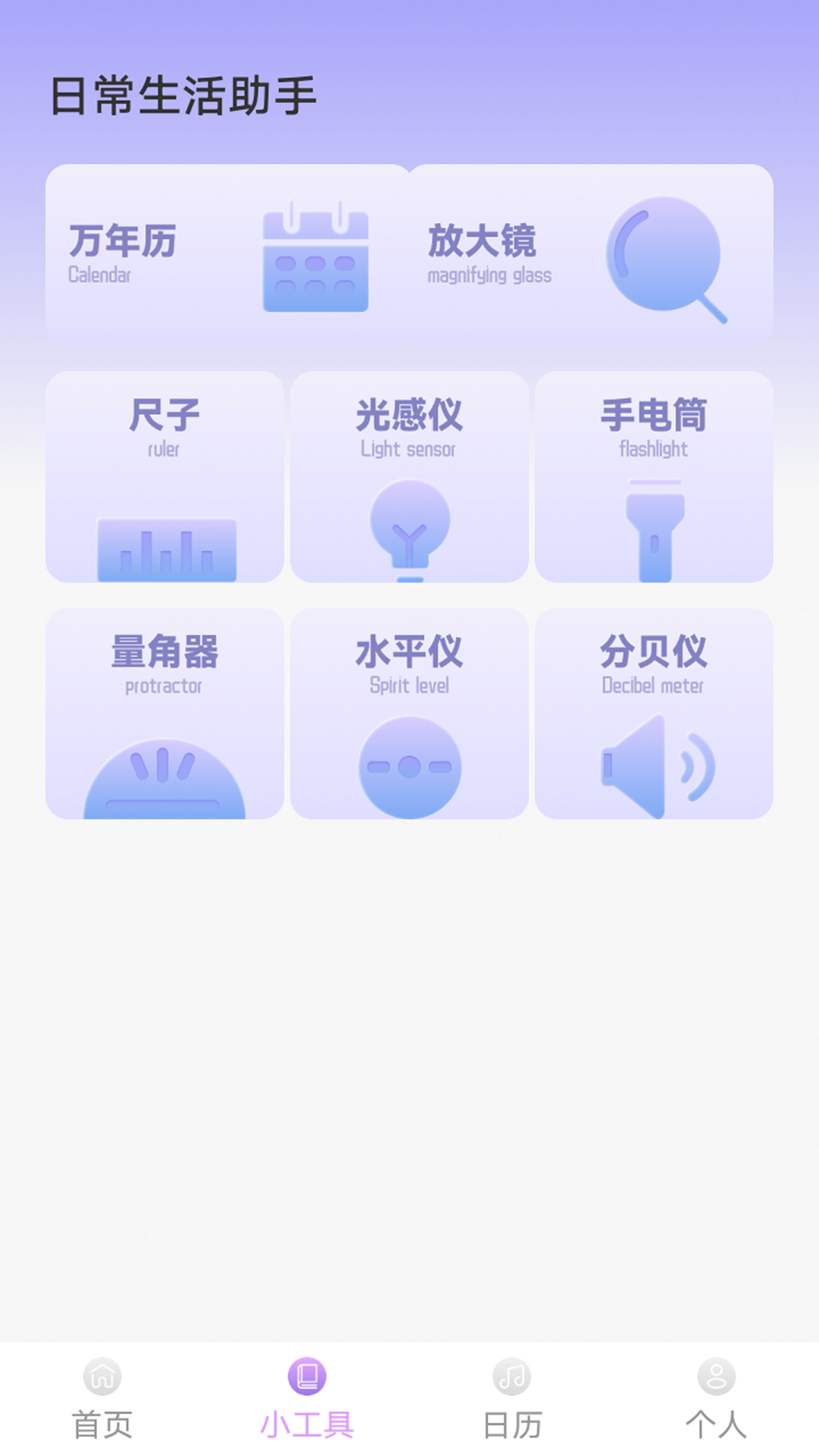Open the 万年历 Calendar tool

coord(227,255)
